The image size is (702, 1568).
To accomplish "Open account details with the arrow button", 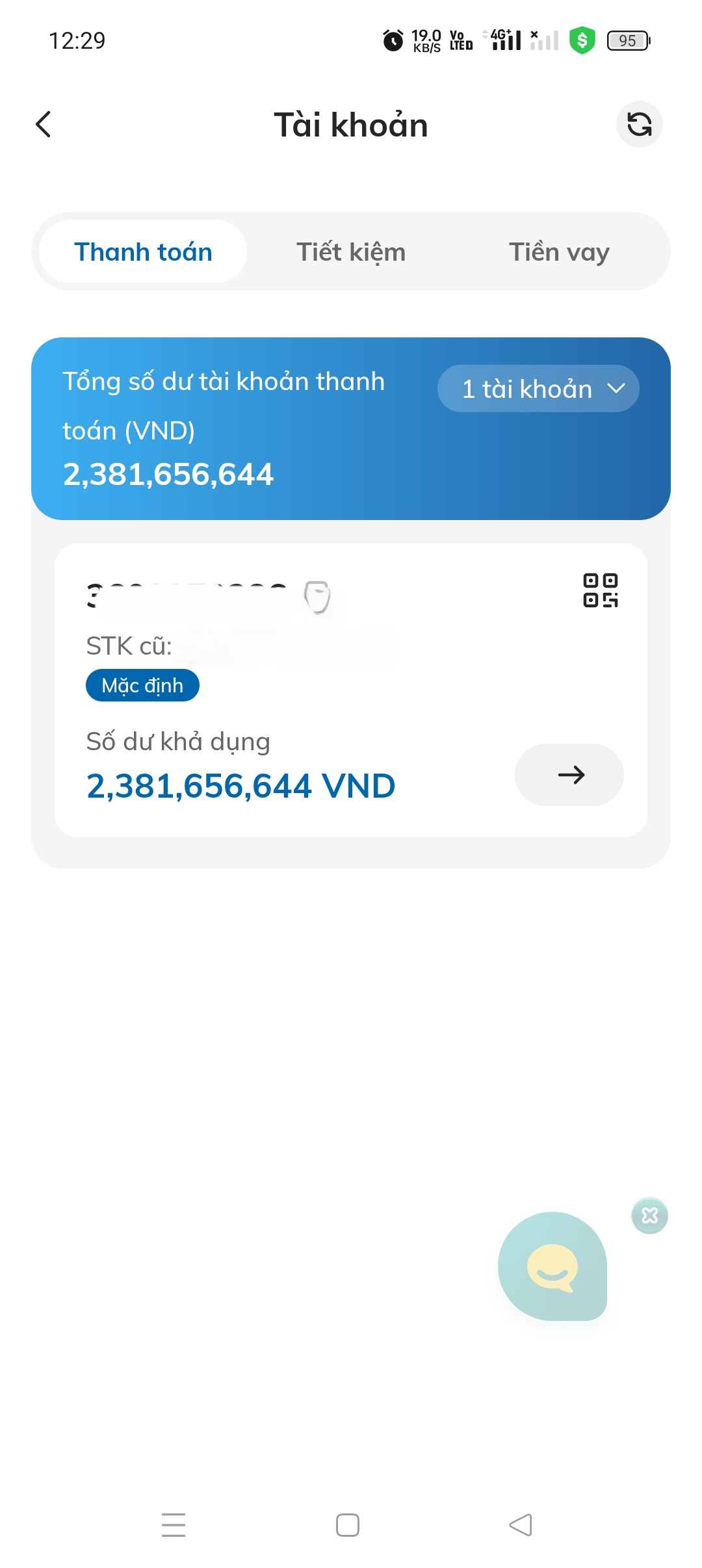I will point(569,775).
